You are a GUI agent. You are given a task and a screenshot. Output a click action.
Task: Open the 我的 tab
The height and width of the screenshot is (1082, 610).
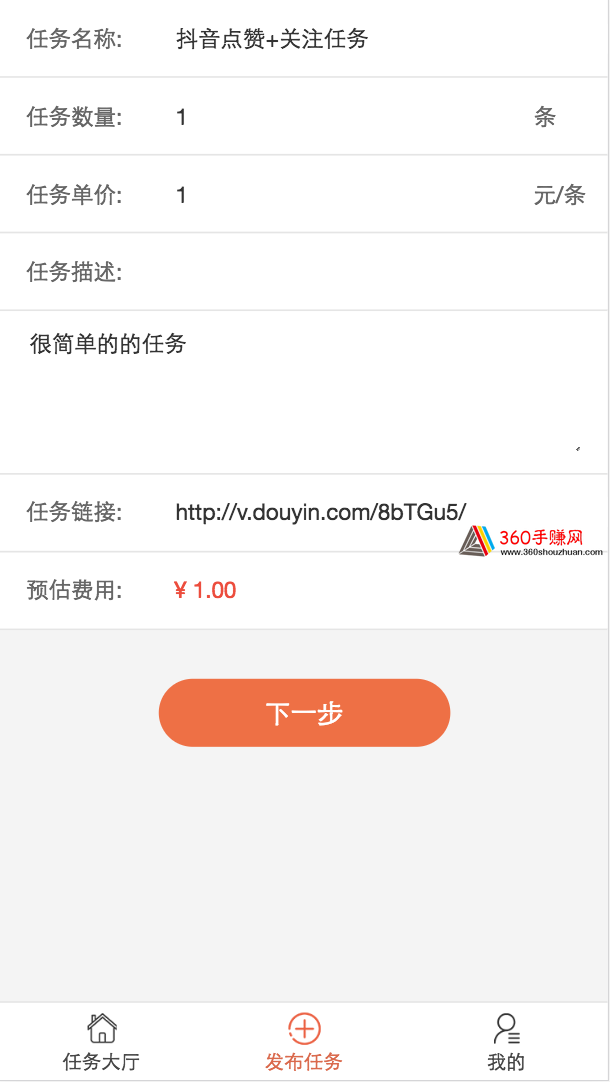[x=506, y=1041]
